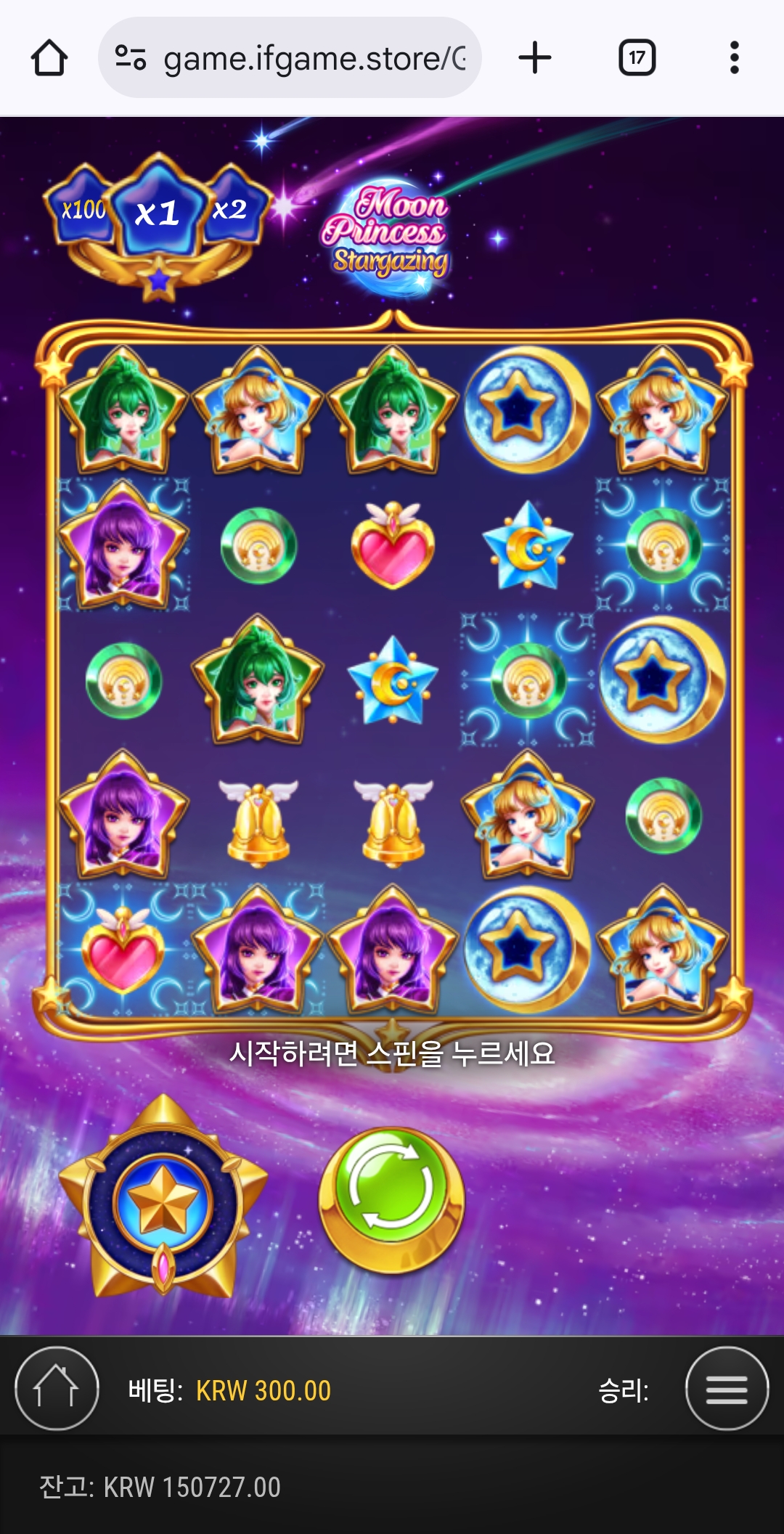Open the browser overflow menu
The image size is (784, 1534).
click(x=734, y=58)
